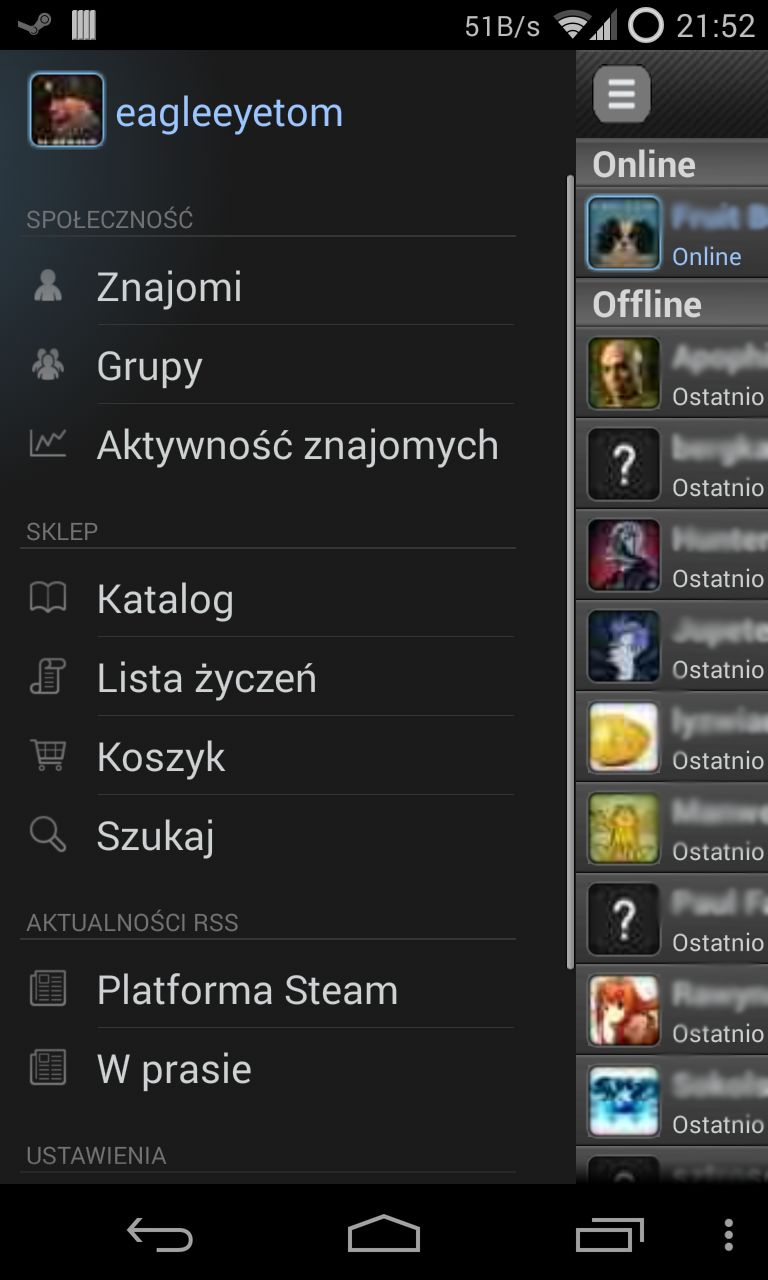
Task: Open the Znajomi friends list
Action: [270, 287]
